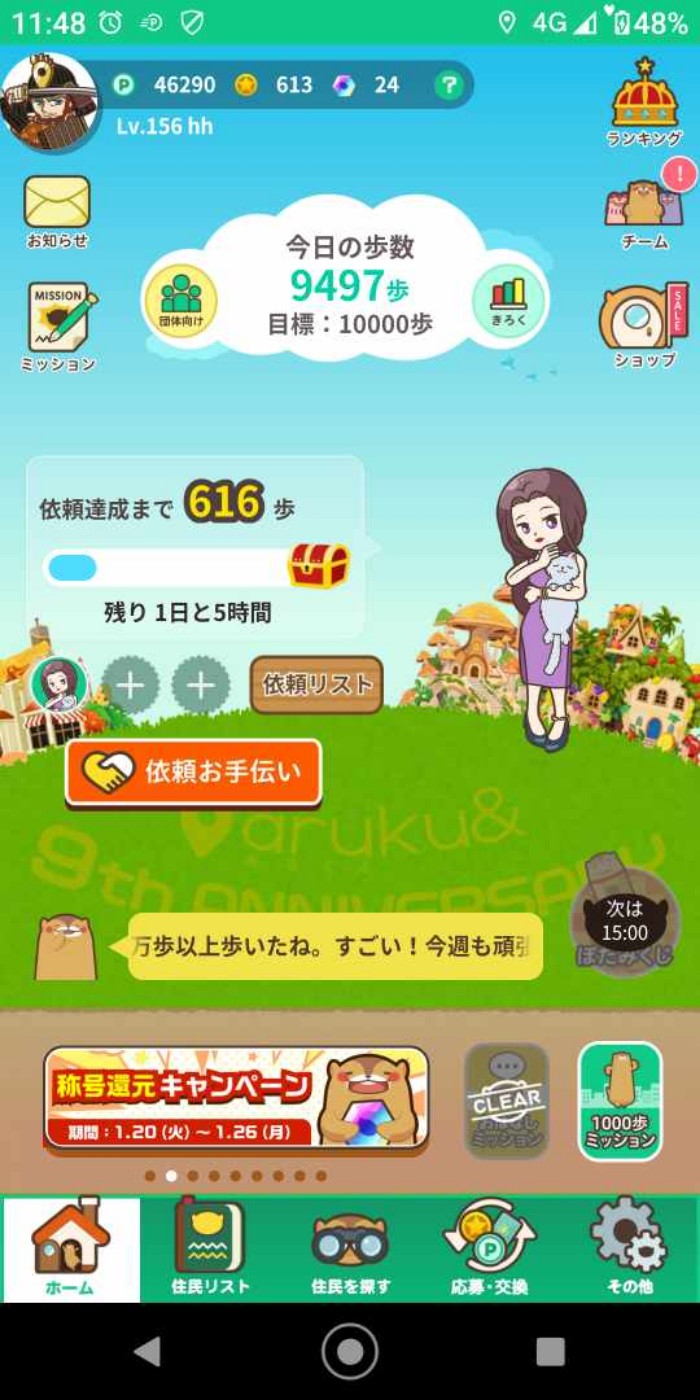
Task: Go to the ホーム tab
Action: [71, 1248]
